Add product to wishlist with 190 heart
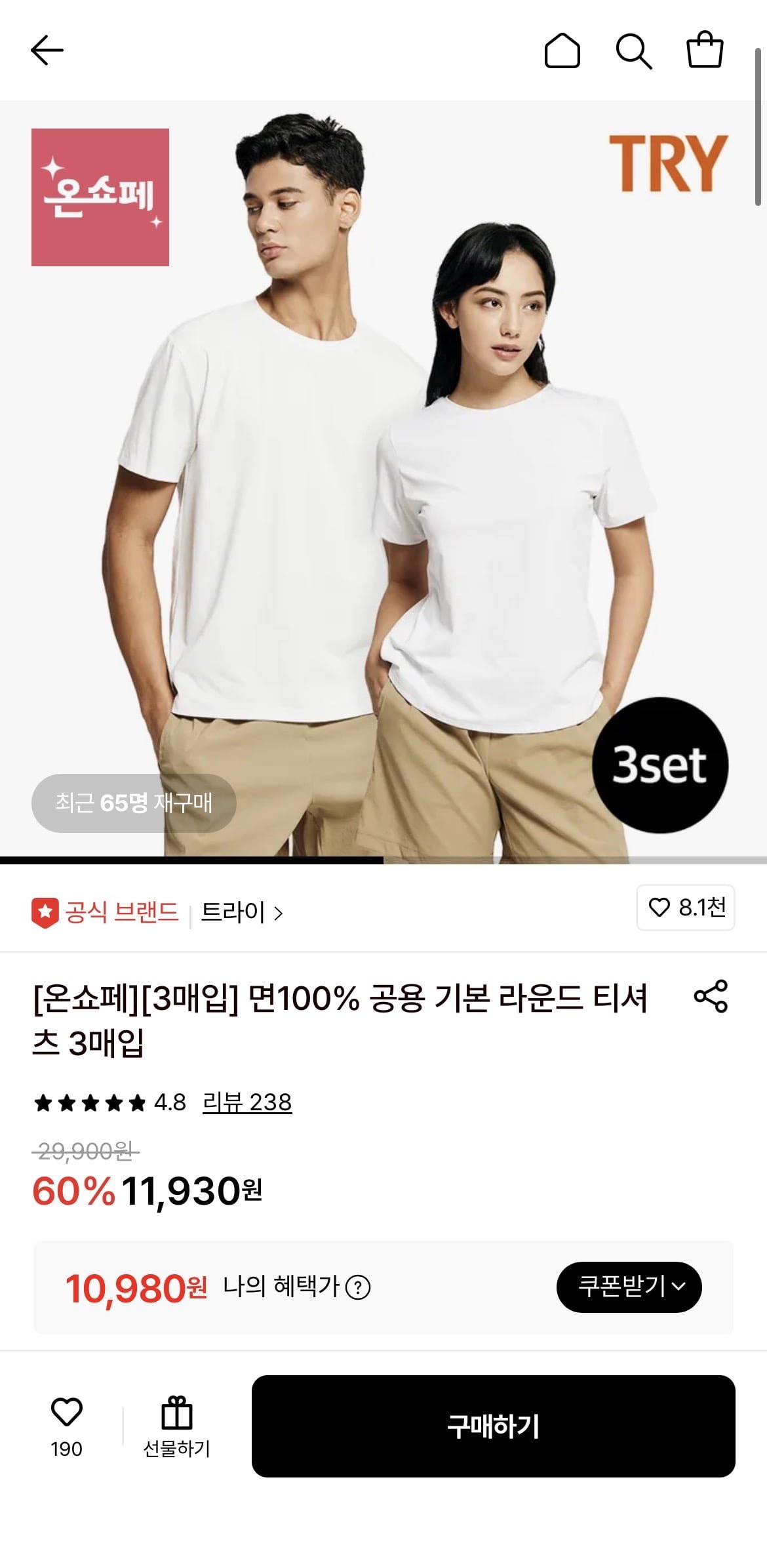This screenshot has height=1568, width=767. [x=66, y=1424]
